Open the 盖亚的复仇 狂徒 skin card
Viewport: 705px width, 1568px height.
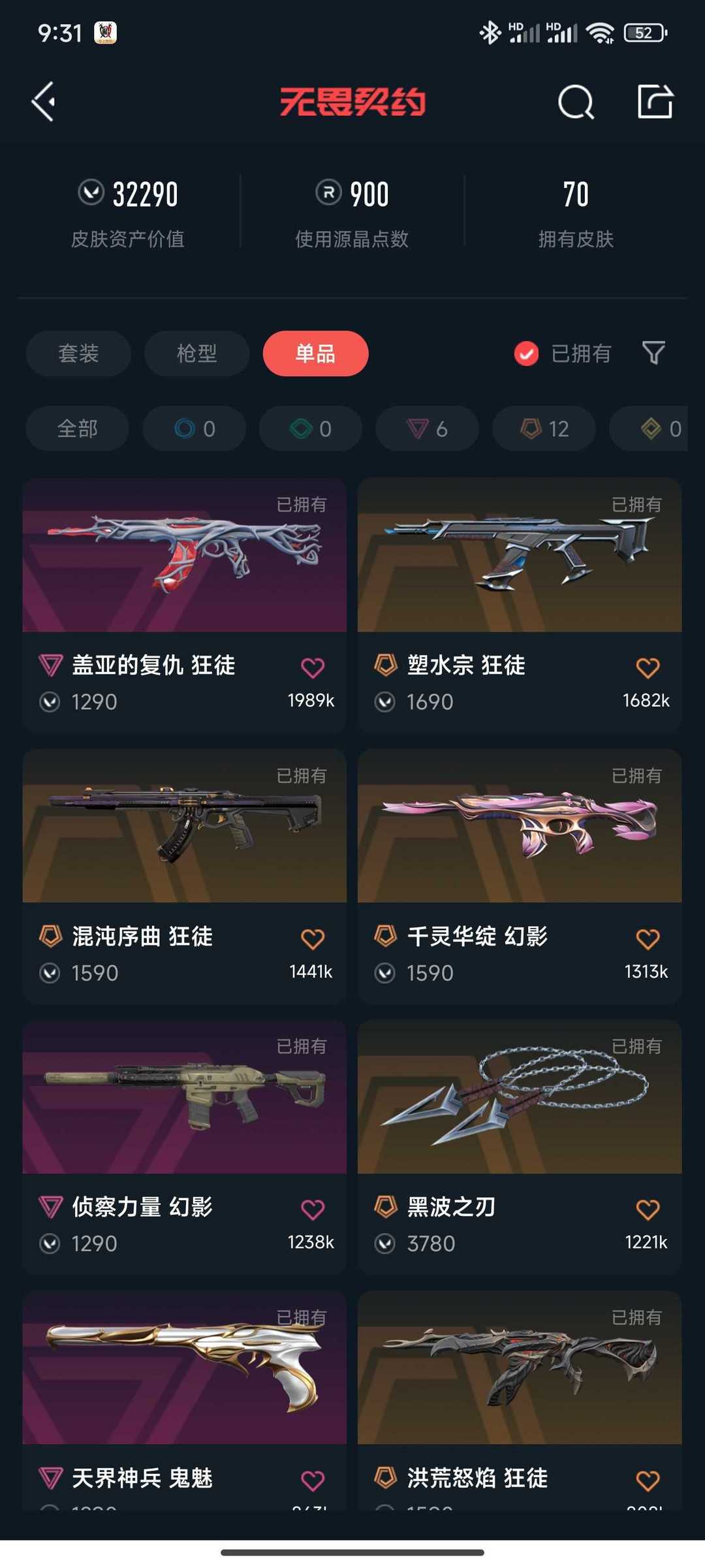(x=184, y=605)
